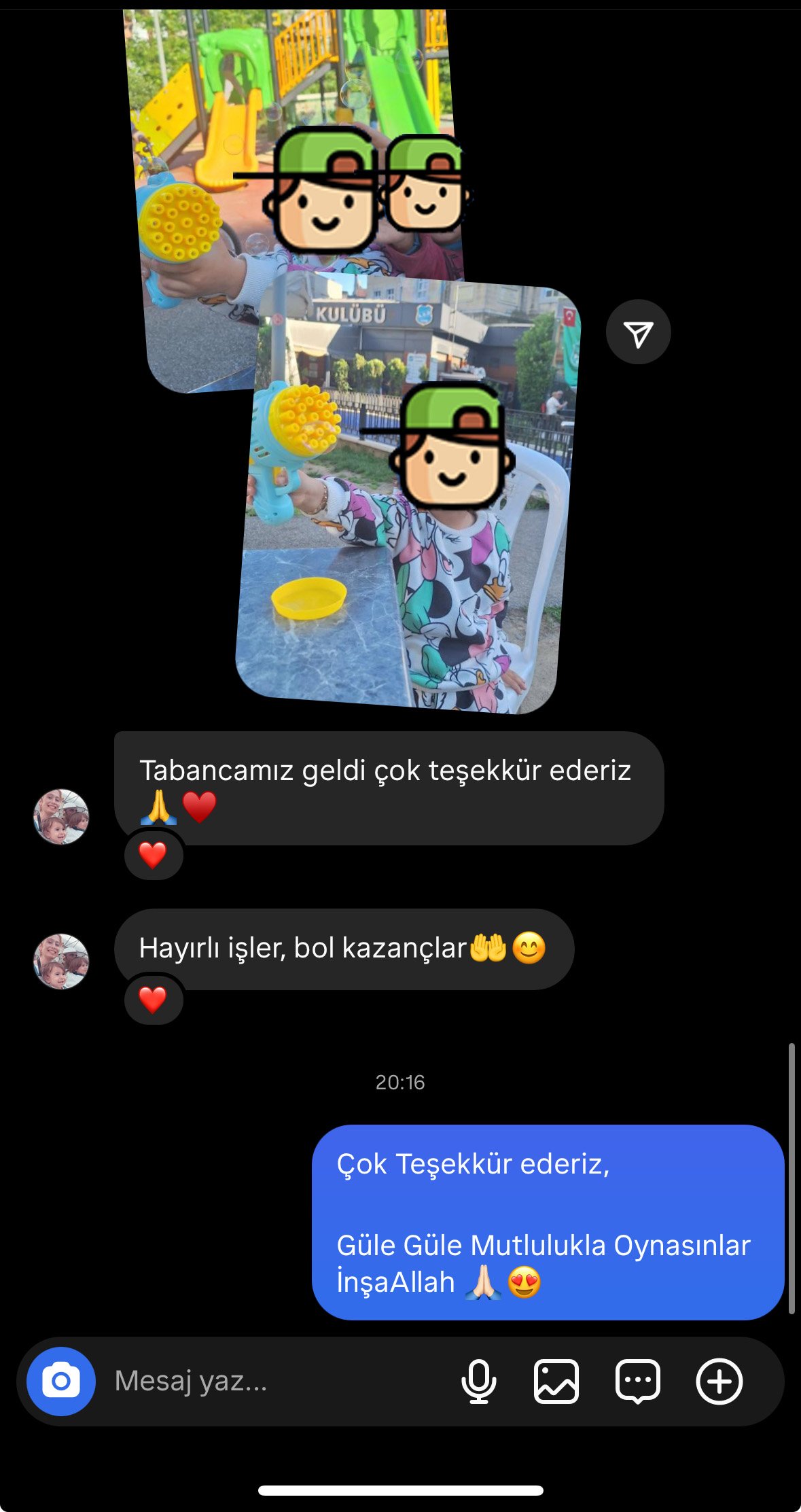Tap the heart reaction under "Tabancamız geldi" message

pyautogui.click(x=153, y=855)
